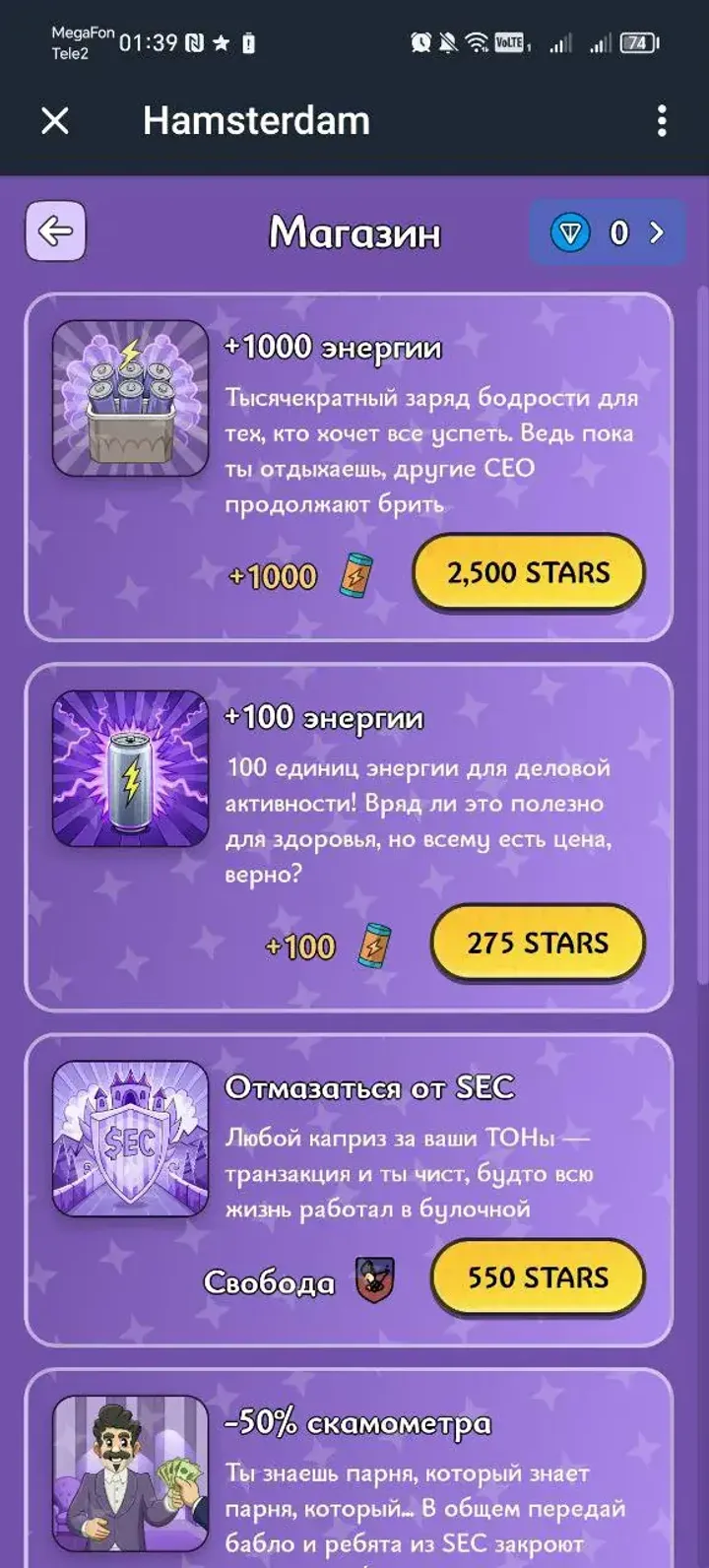Image resolution: width=709 pixels, height=1568 pixels.
Task: Buy +1000 энергии for 2,500 Stars
Action: [528, 572]
